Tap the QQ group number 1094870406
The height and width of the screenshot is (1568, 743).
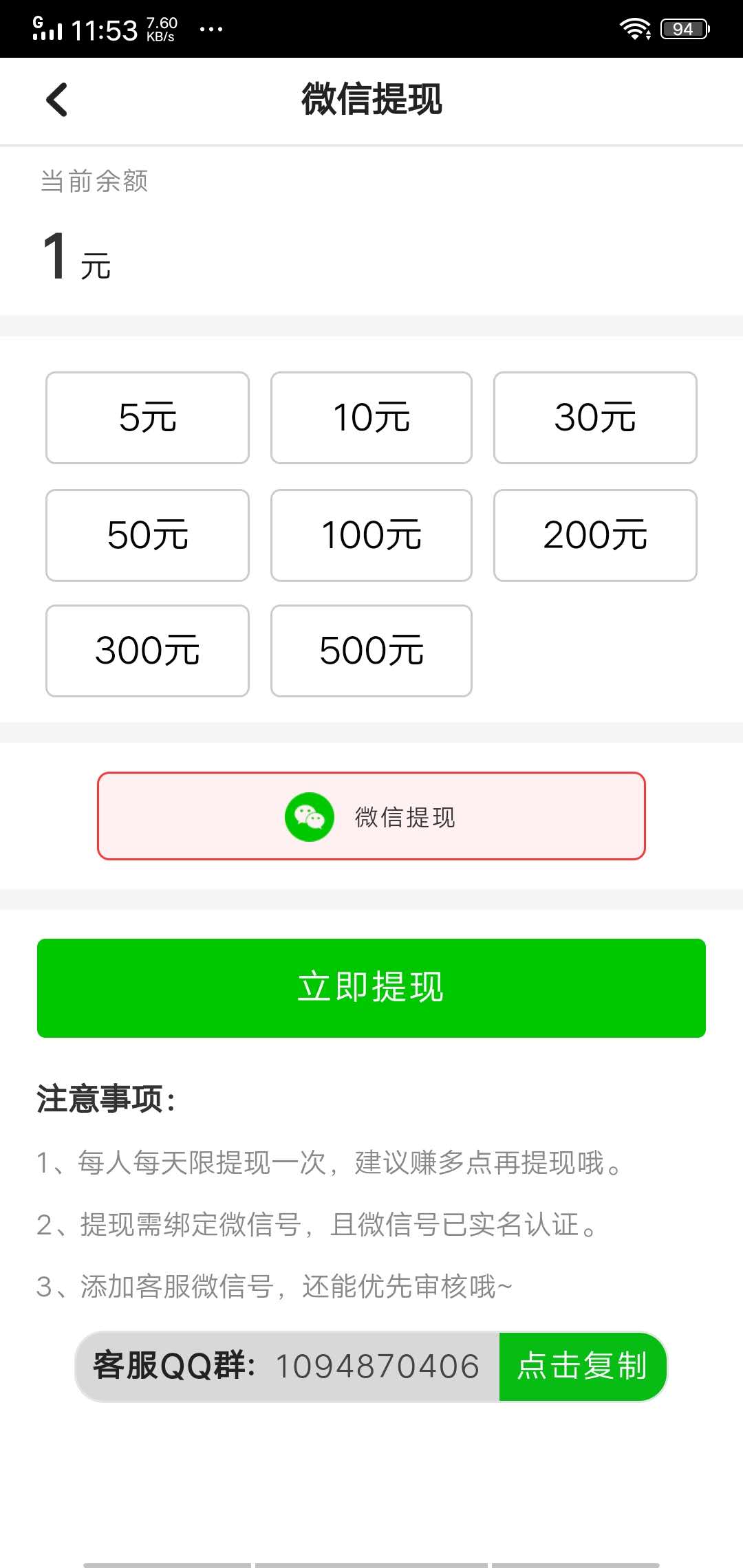click(377, 1367)
